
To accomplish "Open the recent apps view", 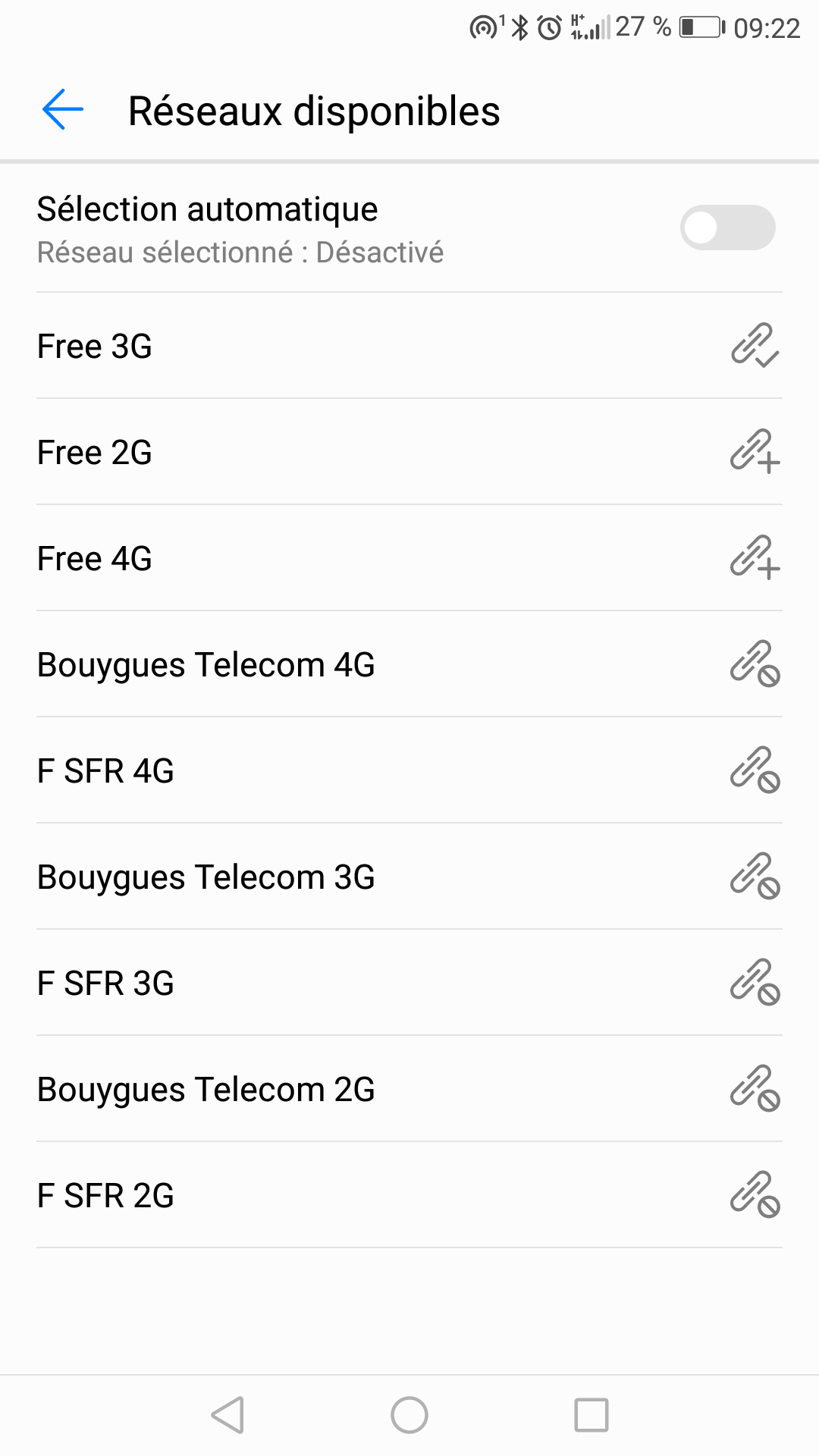I will (x=591, y=1415).
